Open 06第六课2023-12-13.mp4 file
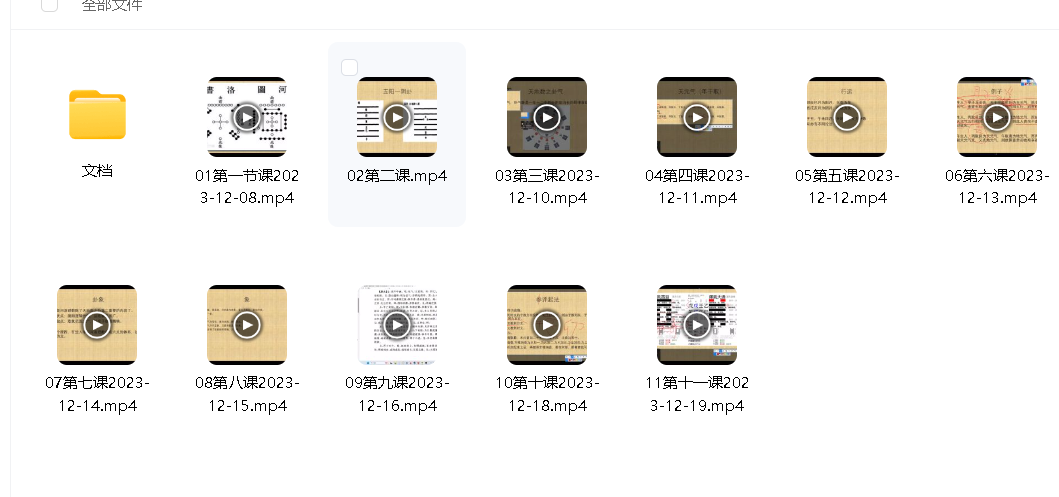The width and height of the screenshot is (1059, 497). click(x=997, y=118)
